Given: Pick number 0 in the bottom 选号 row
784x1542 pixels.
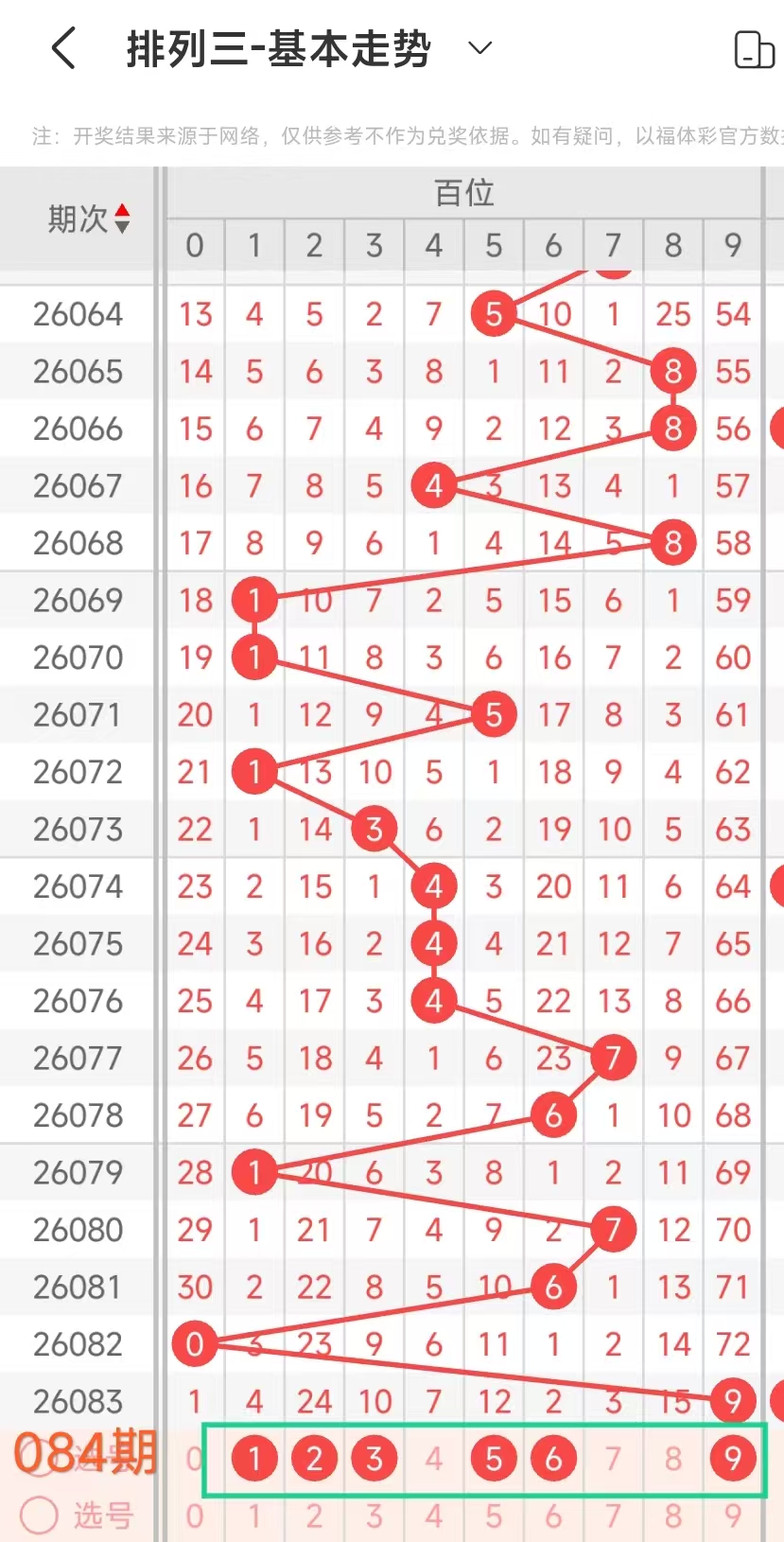Looking at the screenshot, I should pyautogui.click(x=195, y=1516).
